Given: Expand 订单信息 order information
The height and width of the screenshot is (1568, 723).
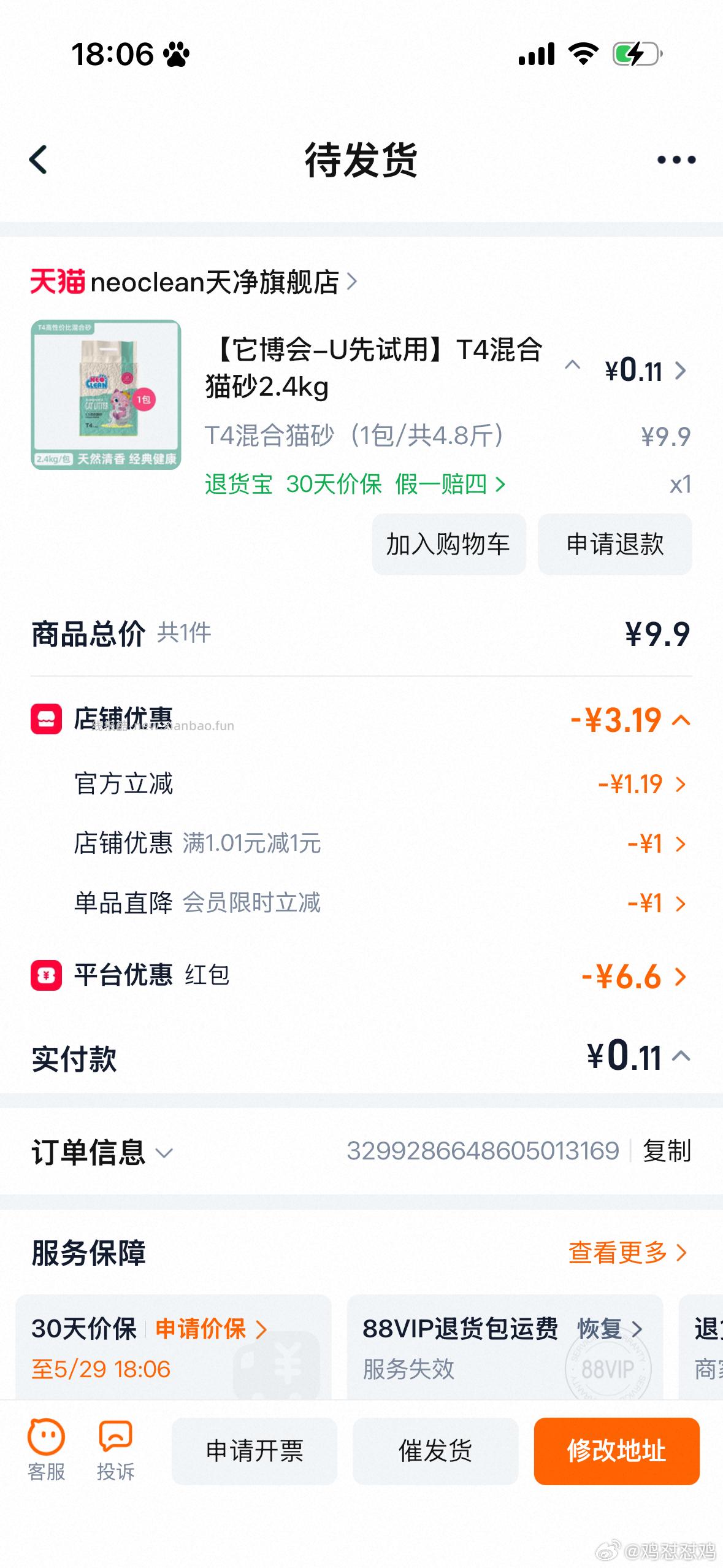Looking at the screenshot, I should [x=102, y=1152].
